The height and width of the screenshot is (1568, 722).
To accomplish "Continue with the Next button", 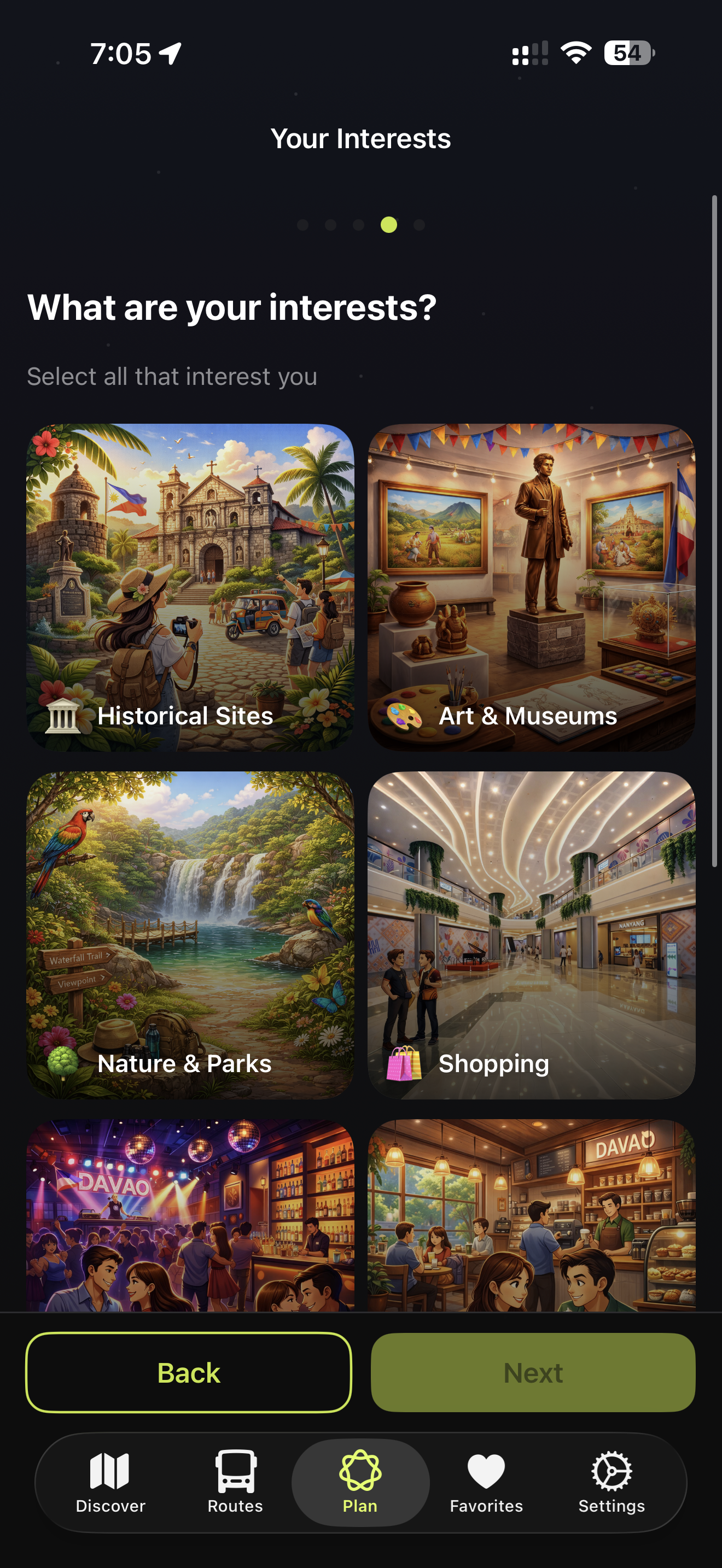I will tap(533, 1373).
